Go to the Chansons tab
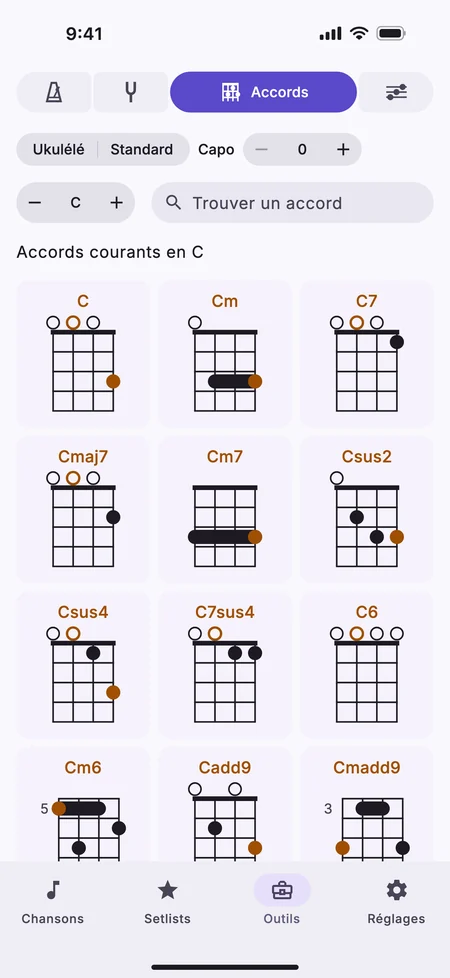450x978 pixels. pyautogui.click(x=52, y=901)
